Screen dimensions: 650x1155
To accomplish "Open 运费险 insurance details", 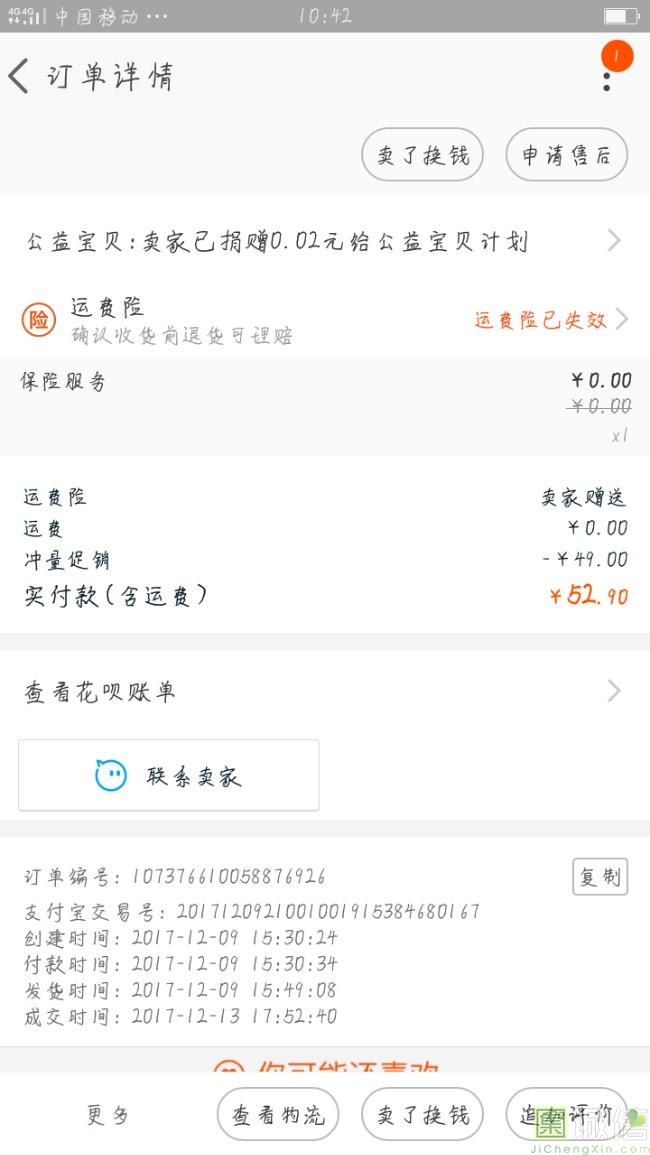I will (325, 320).
